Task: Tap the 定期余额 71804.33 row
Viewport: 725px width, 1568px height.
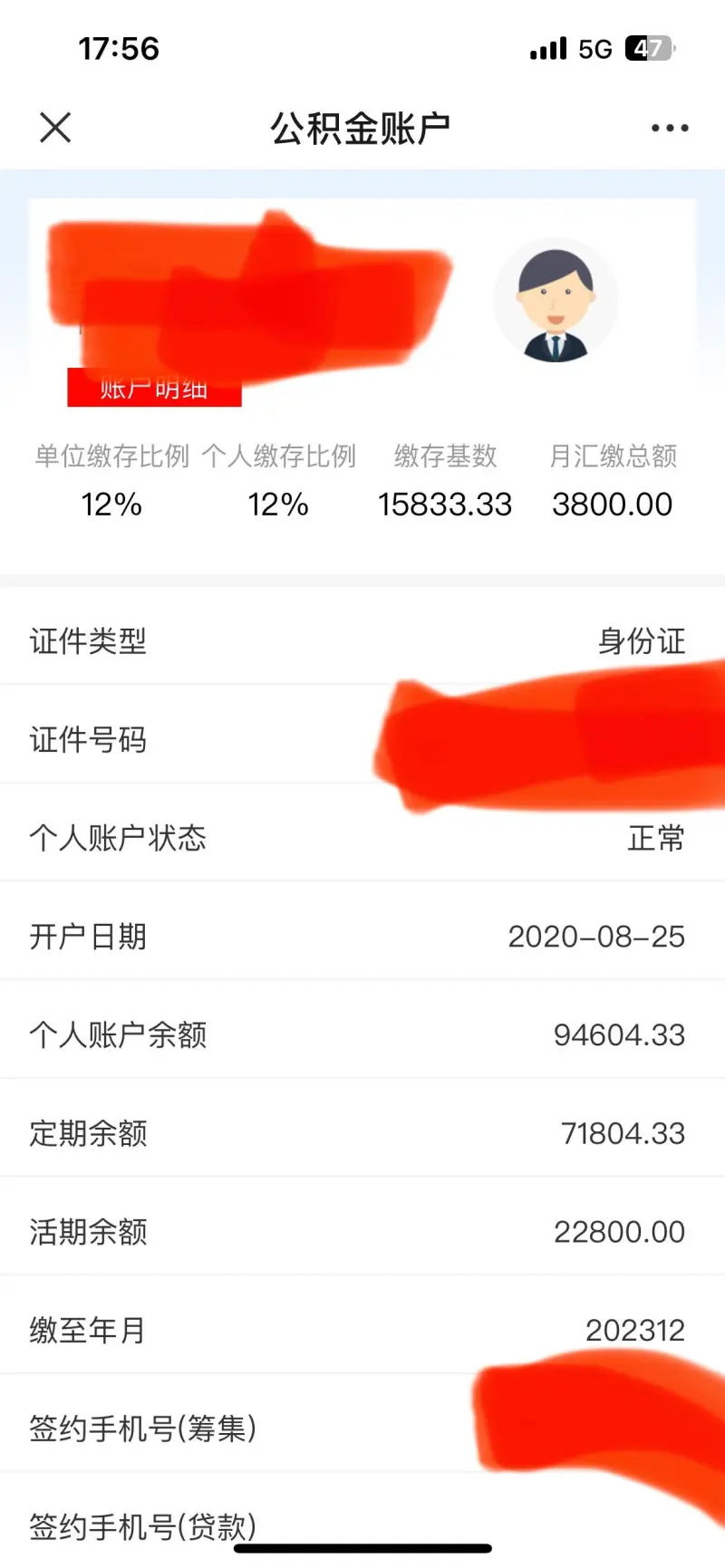Action: [362, 1133]
